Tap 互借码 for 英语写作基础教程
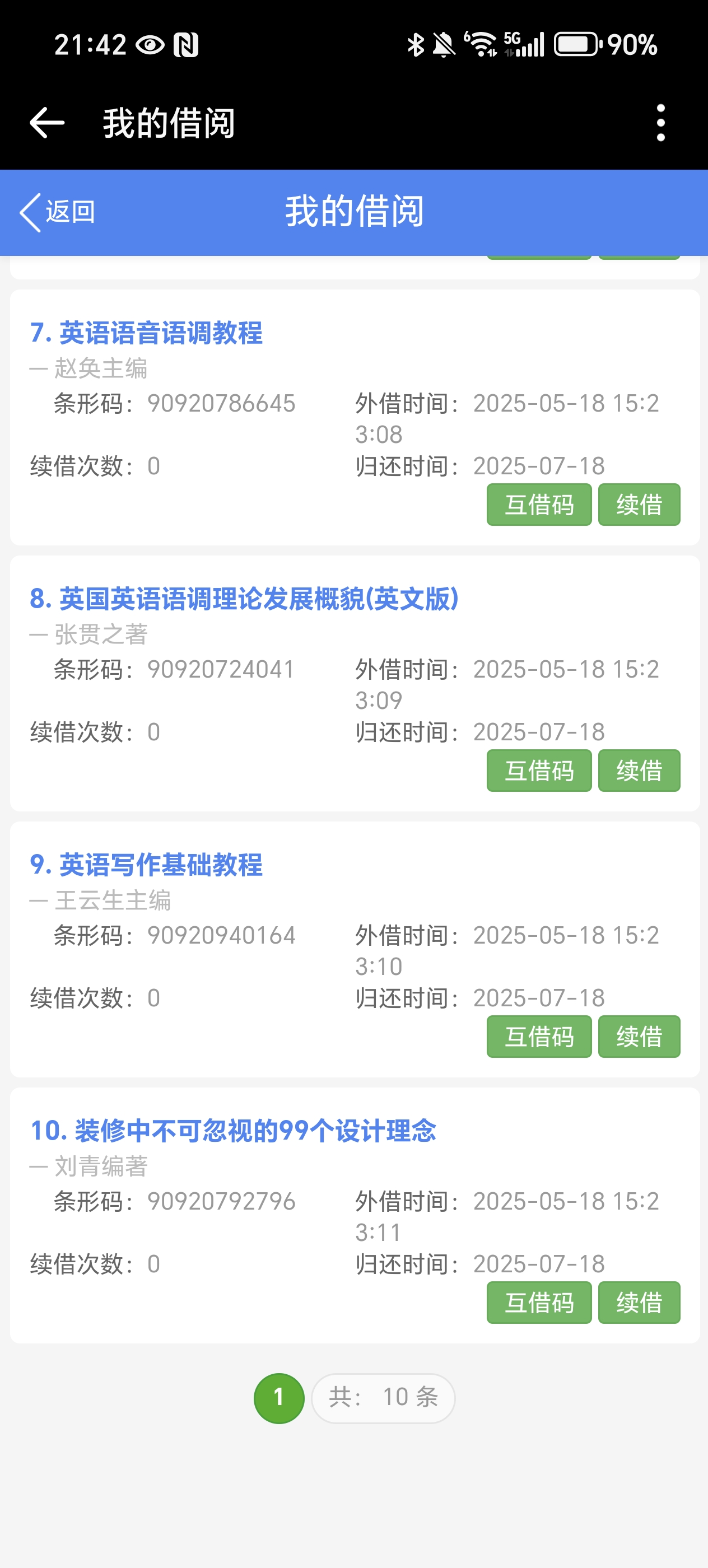The image size is (708, 1568). point(539,1037)
